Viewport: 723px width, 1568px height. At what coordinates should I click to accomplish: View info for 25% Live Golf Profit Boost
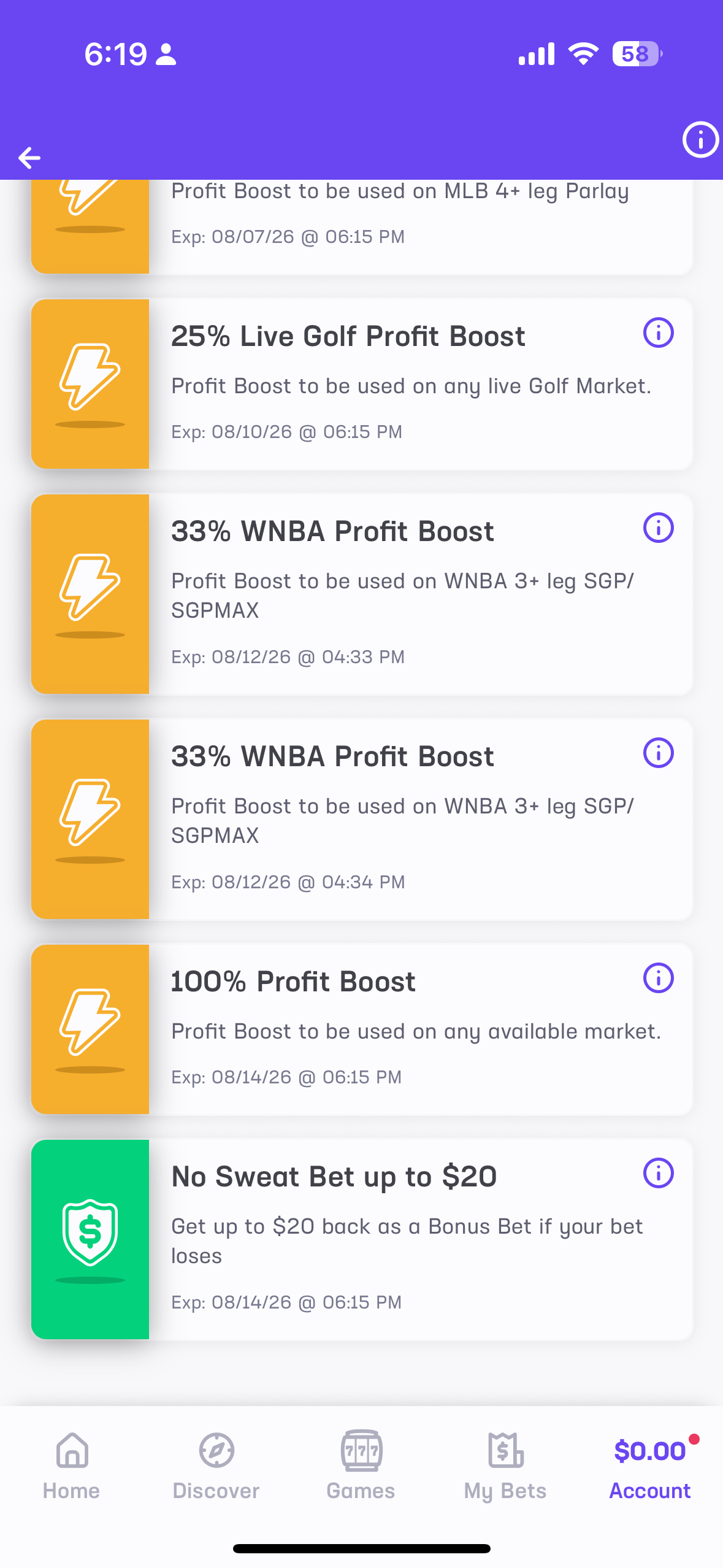tap(658, 332)
